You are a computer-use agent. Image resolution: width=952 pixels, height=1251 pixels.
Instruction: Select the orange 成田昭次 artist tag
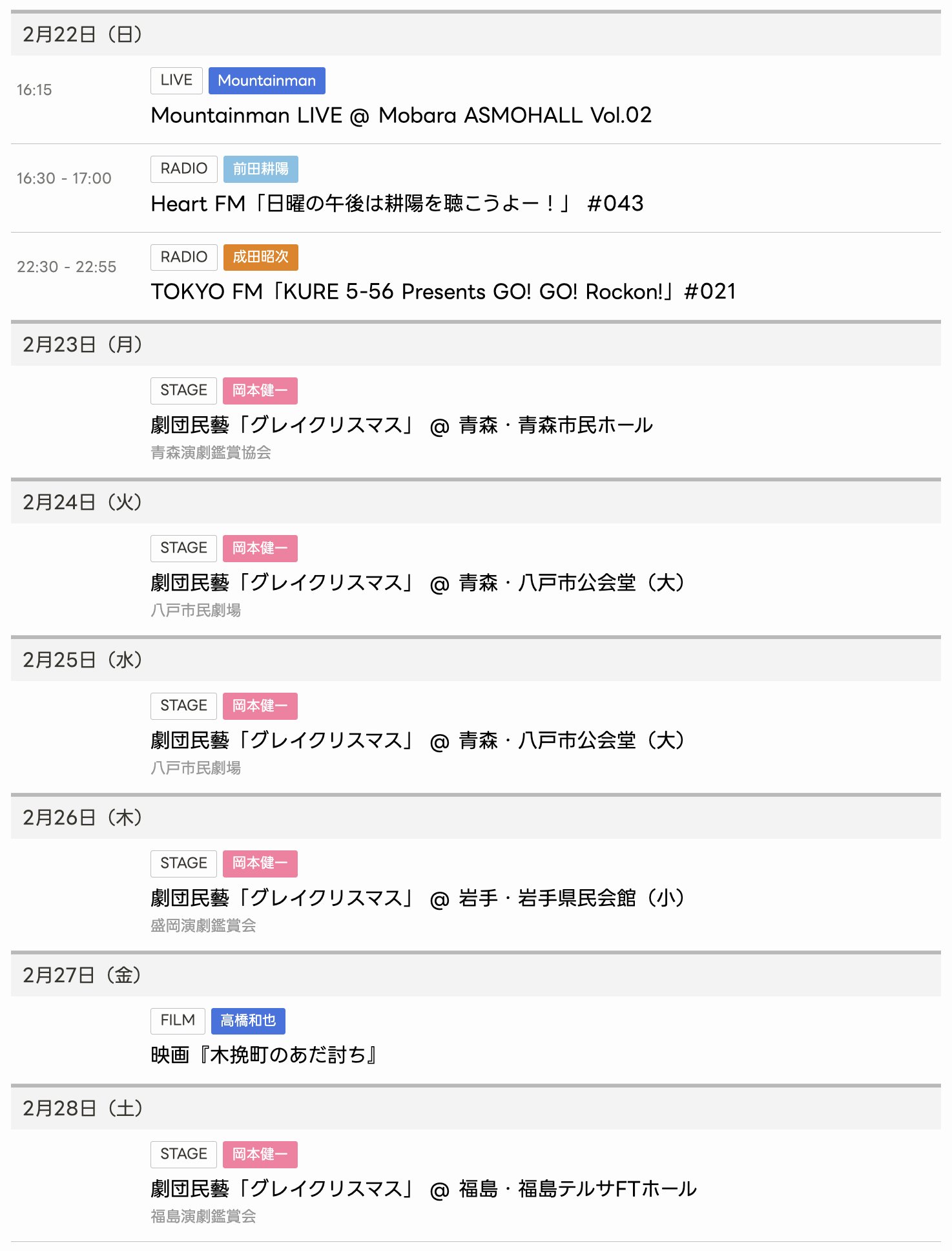(260, 257)
